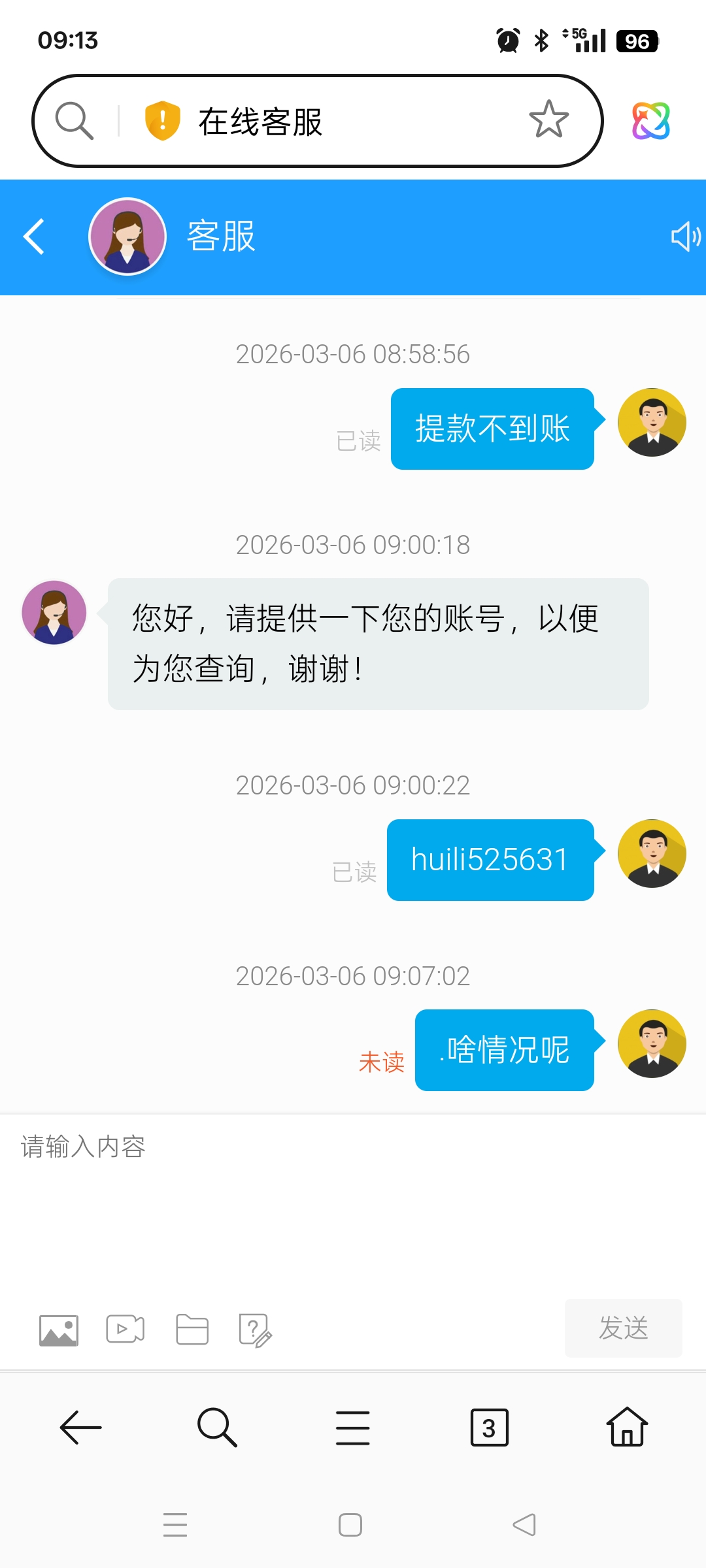
Task: Tap the address bar title 在线客服
Action: click(x=260, y=122)
